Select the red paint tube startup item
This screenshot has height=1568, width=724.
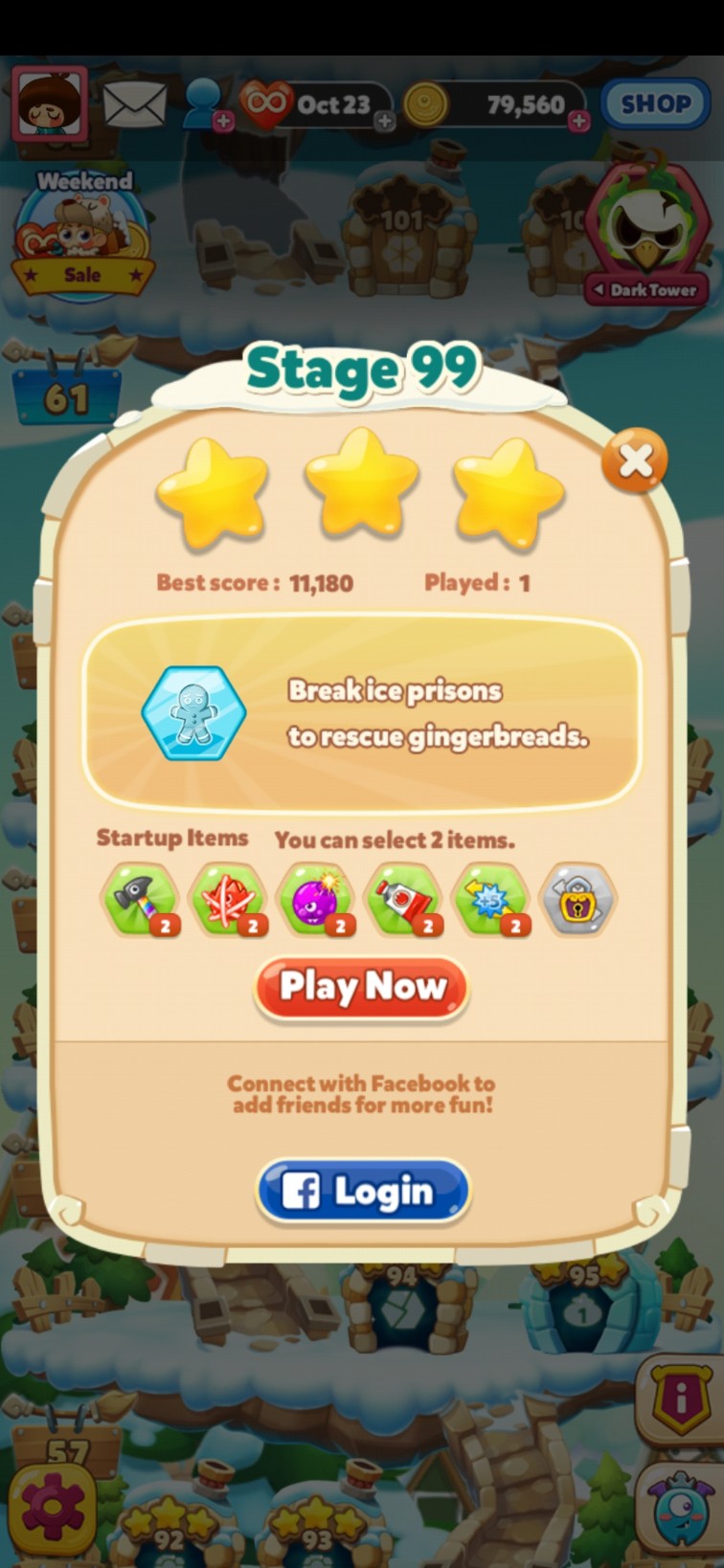pyautogui.click(x=404, y=899)
